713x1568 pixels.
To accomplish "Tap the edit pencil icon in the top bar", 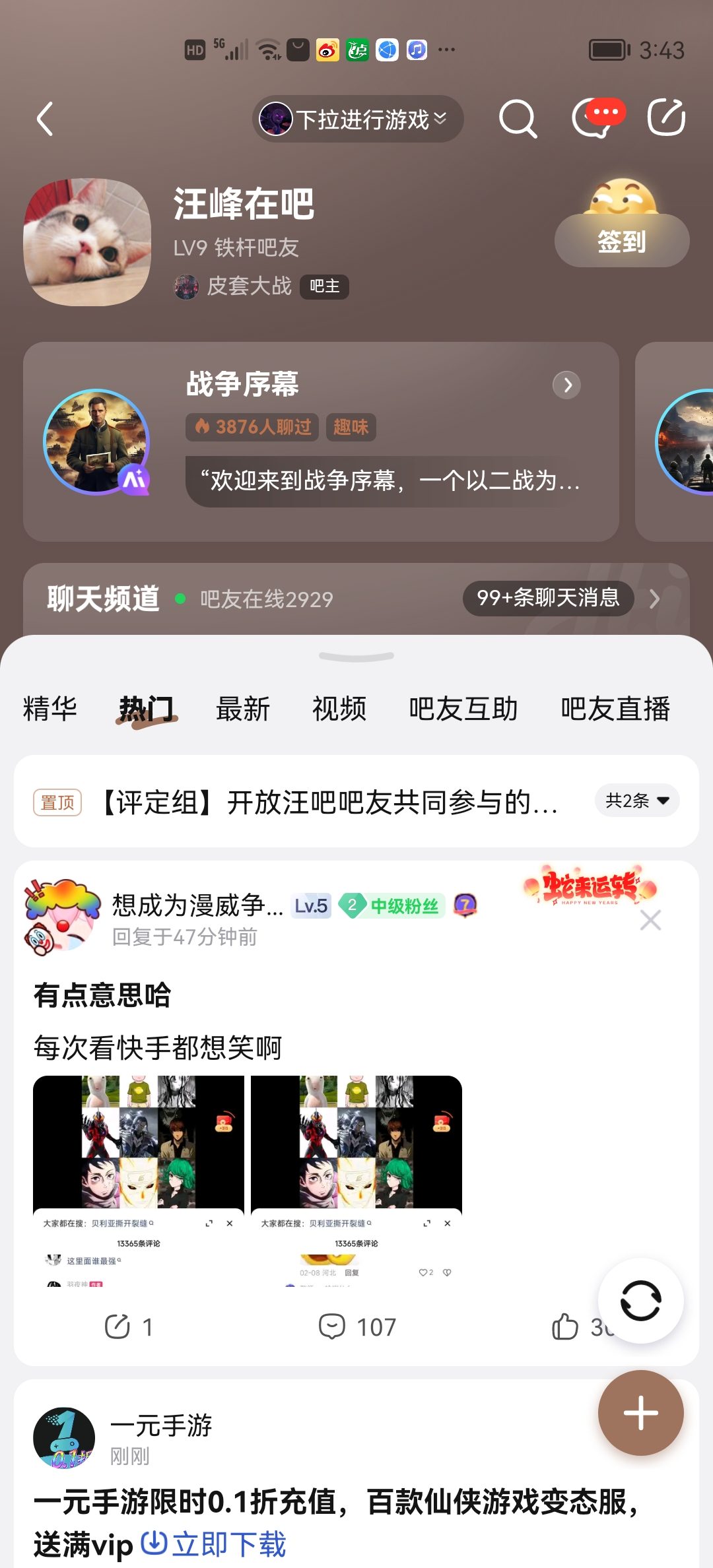I will [666, 117].
